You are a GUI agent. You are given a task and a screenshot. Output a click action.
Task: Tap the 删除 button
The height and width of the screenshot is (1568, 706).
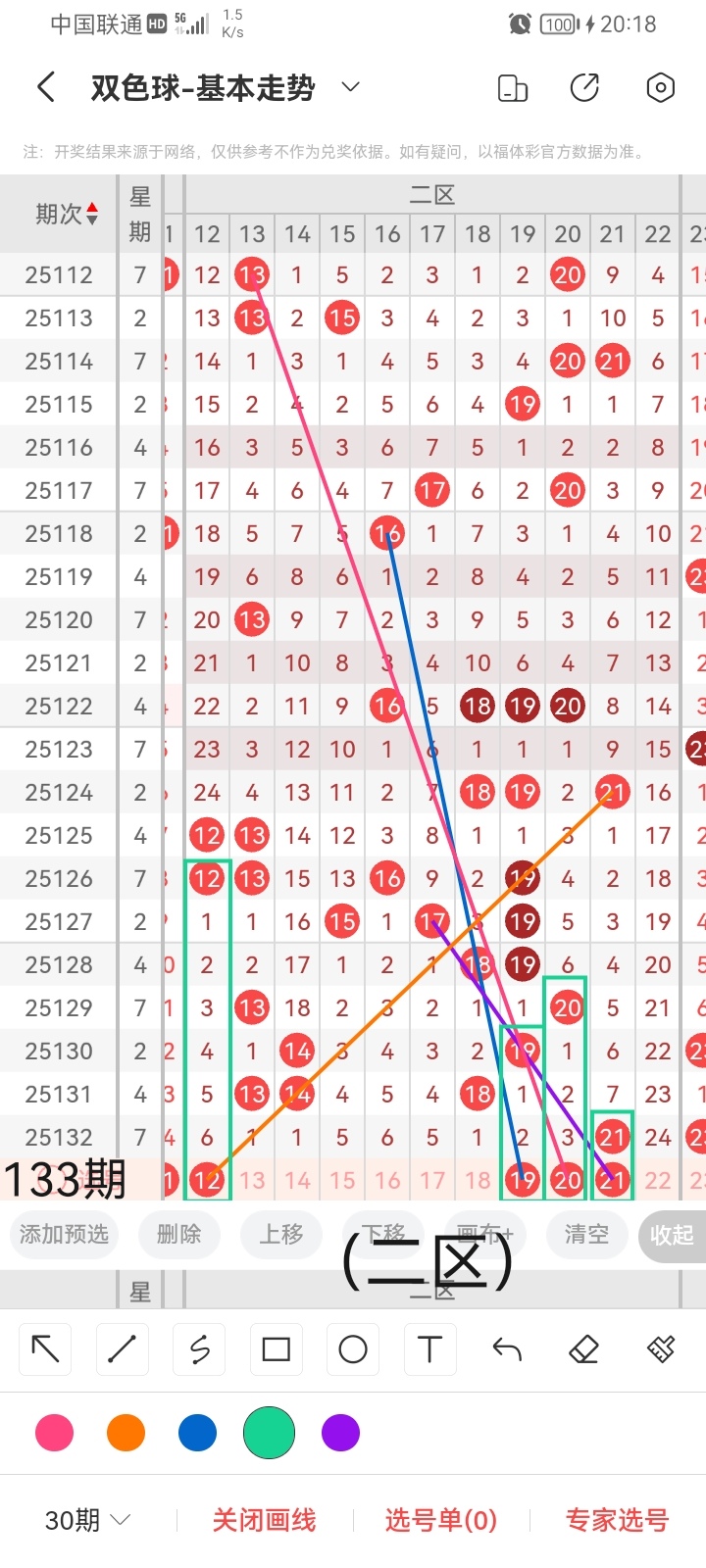pos(178,1234)
